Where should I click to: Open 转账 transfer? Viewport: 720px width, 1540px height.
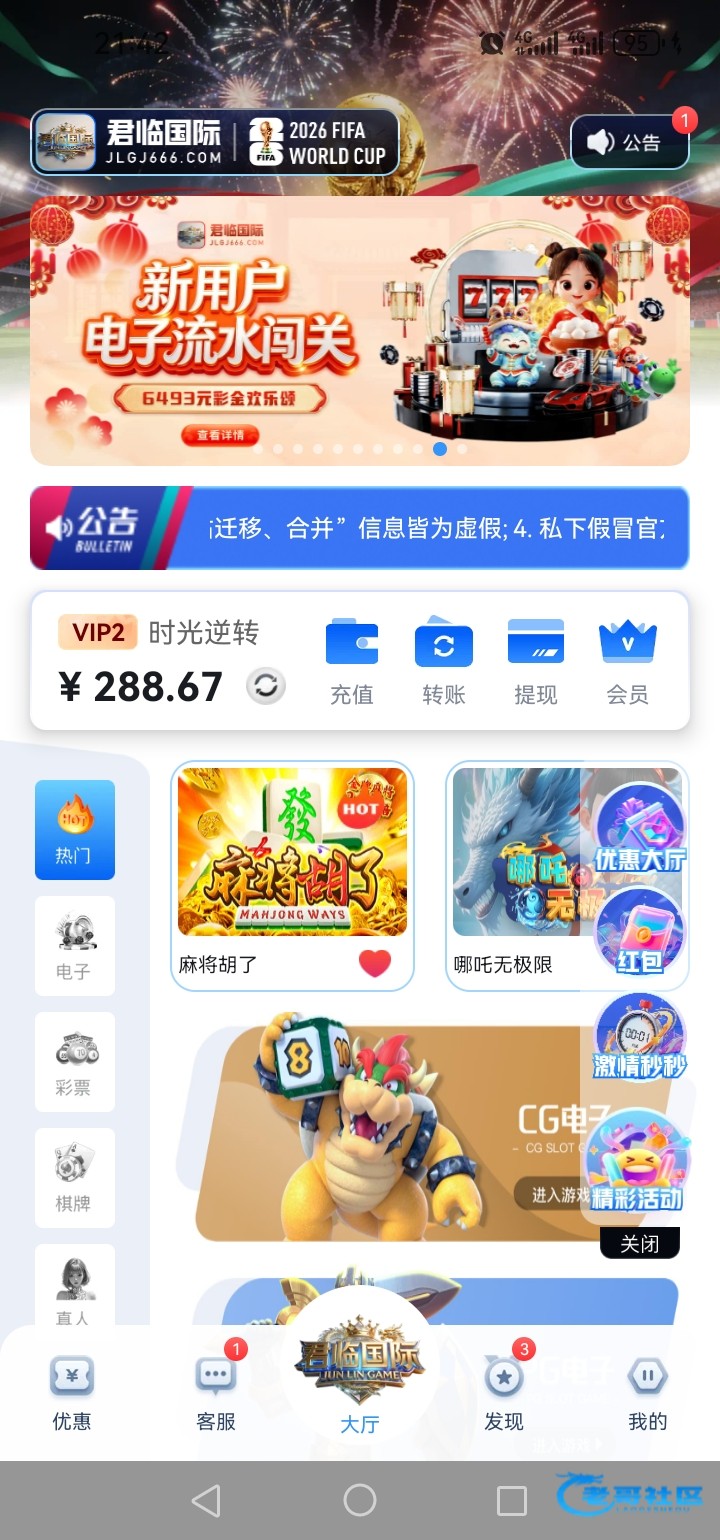click(x=444, y=661)
